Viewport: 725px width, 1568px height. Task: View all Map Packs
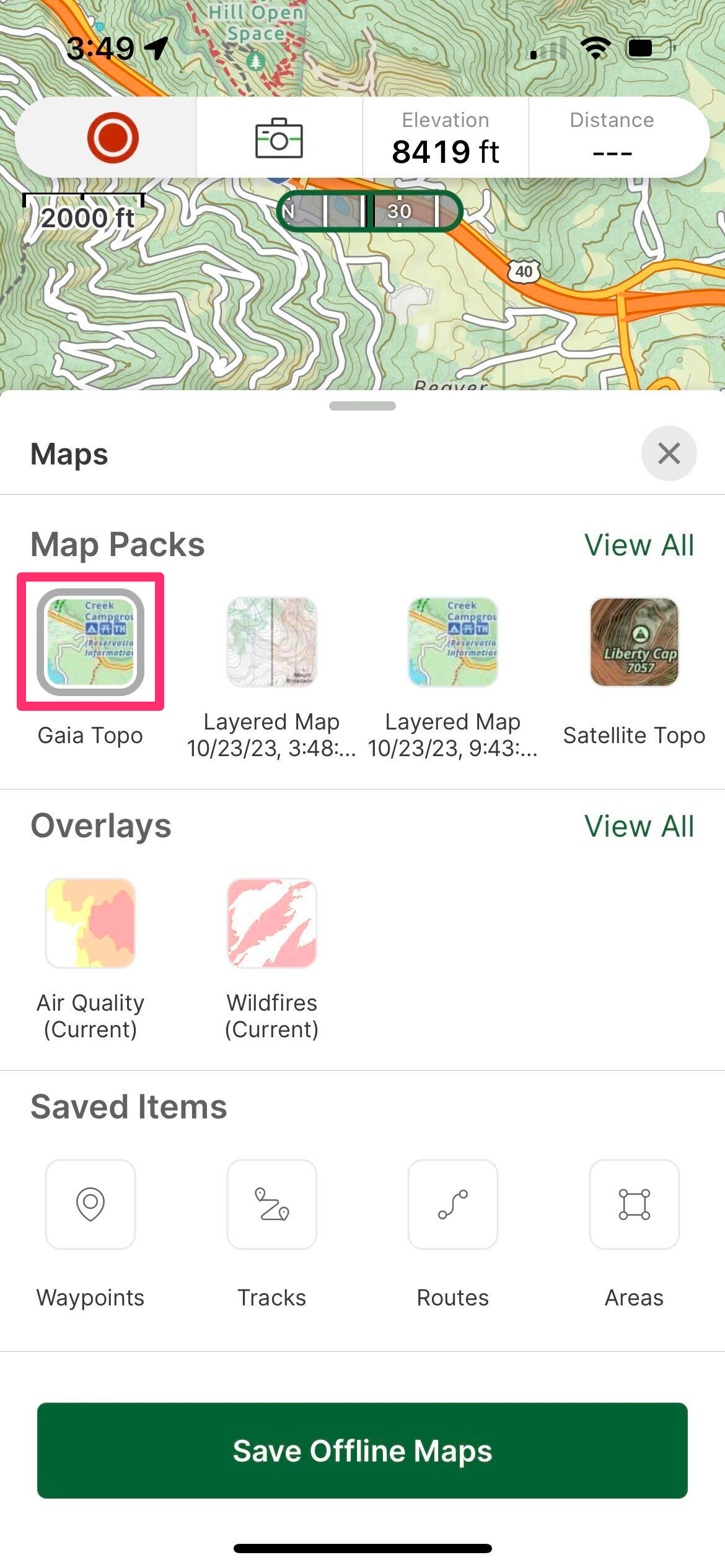point(639,545)
